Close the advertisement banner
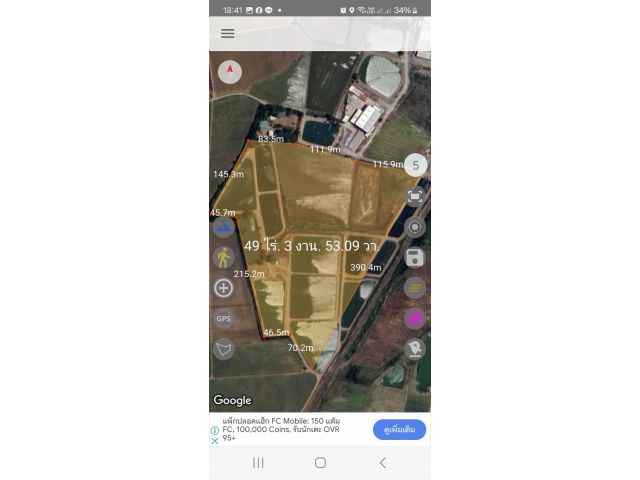This screenshot has width=640, height=480. 215,440
